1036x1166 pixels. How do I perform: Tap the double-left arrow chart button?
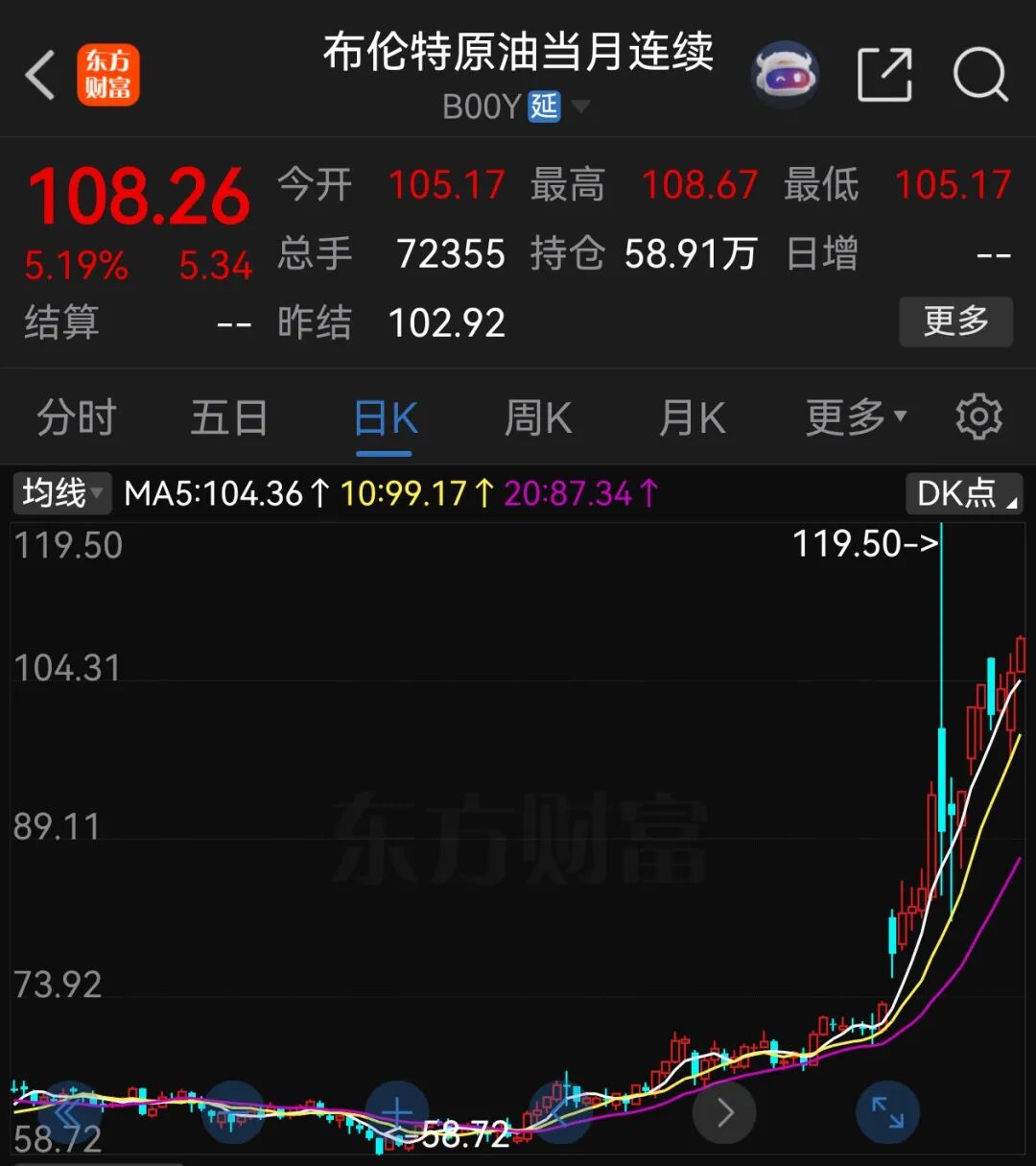(x=69, y=1112)
